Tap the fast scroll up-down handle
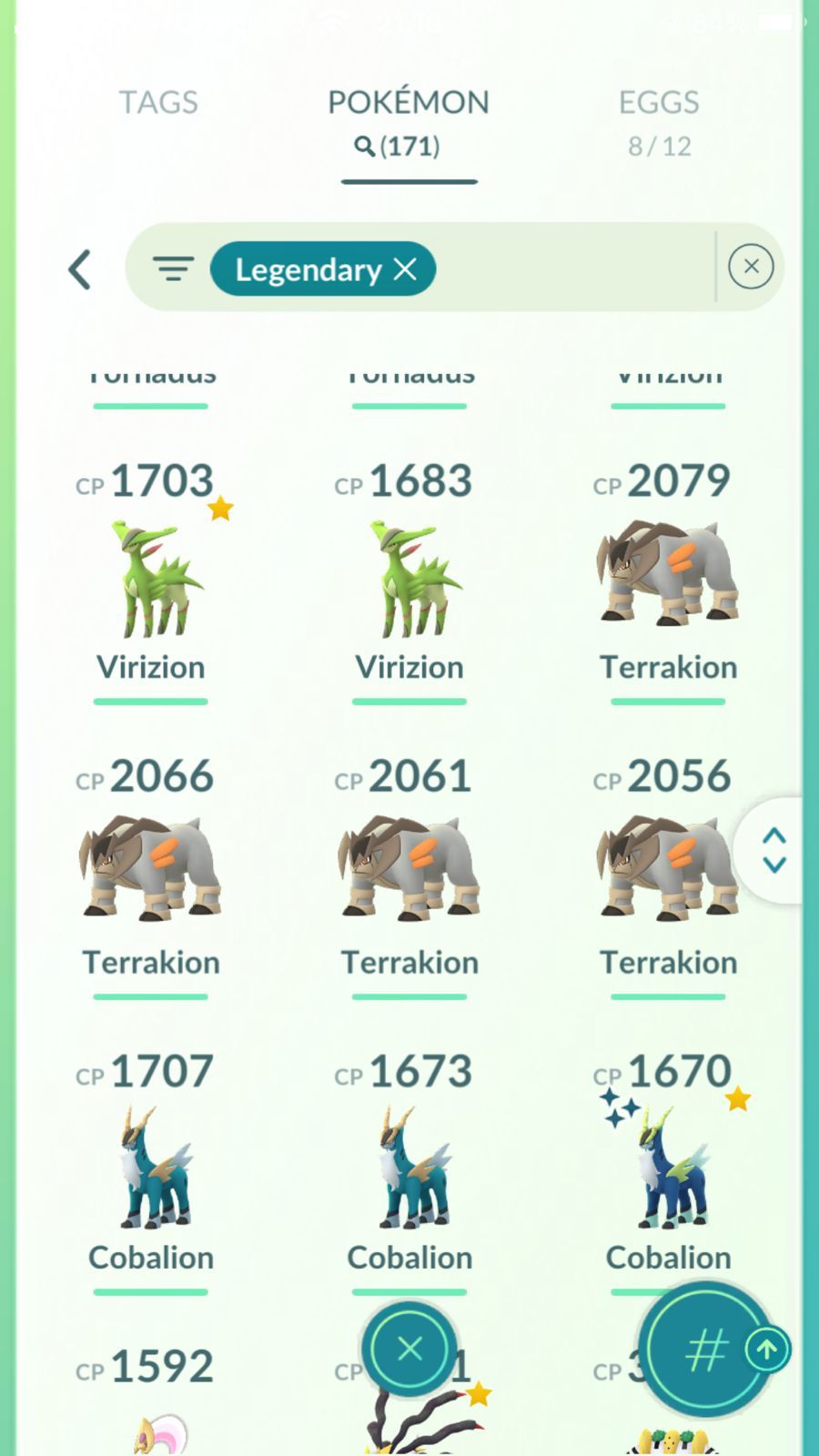 pyautogui.click(x=773, y=850)
